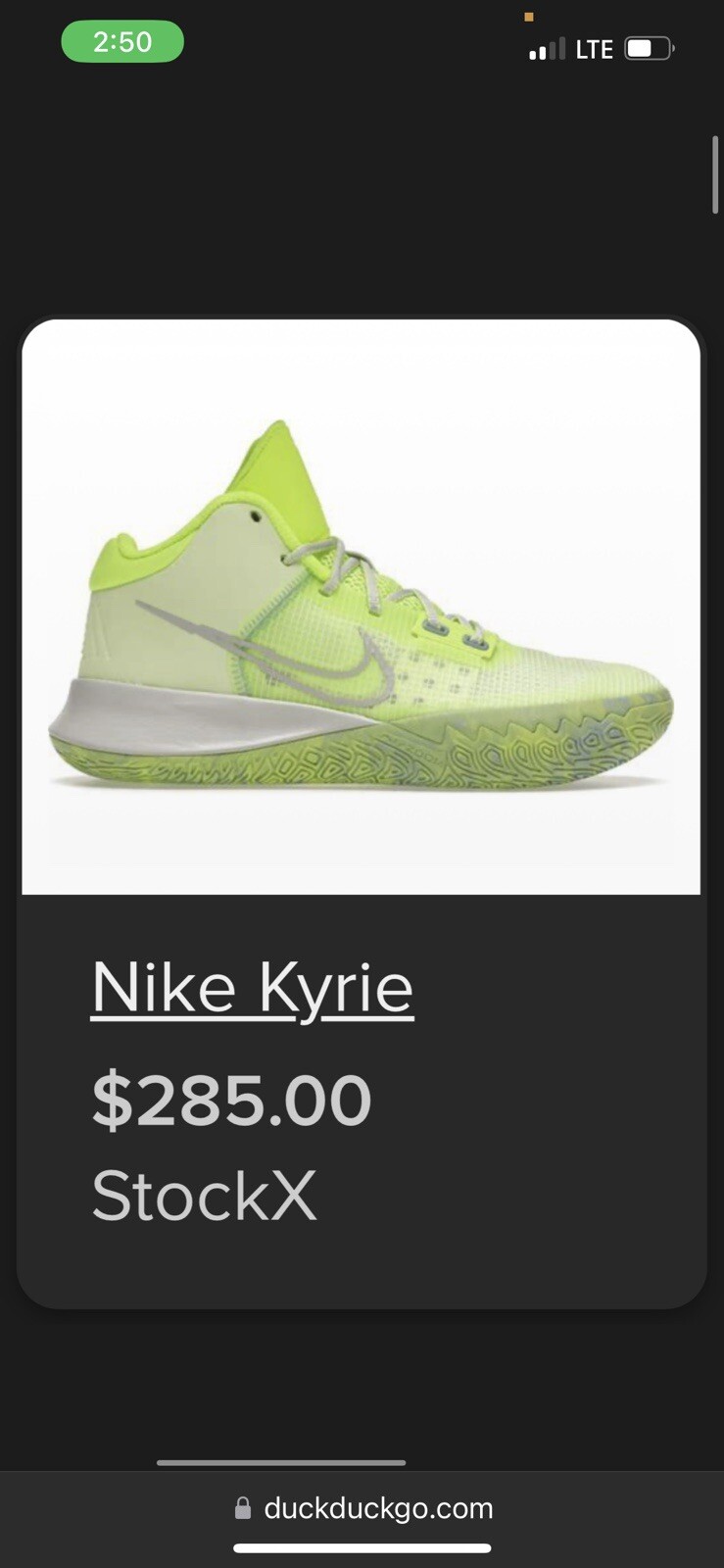This screenshot has width=724, height=1568.
Task: Tap the cellular signal strength bars
Action: coord(548,47)
